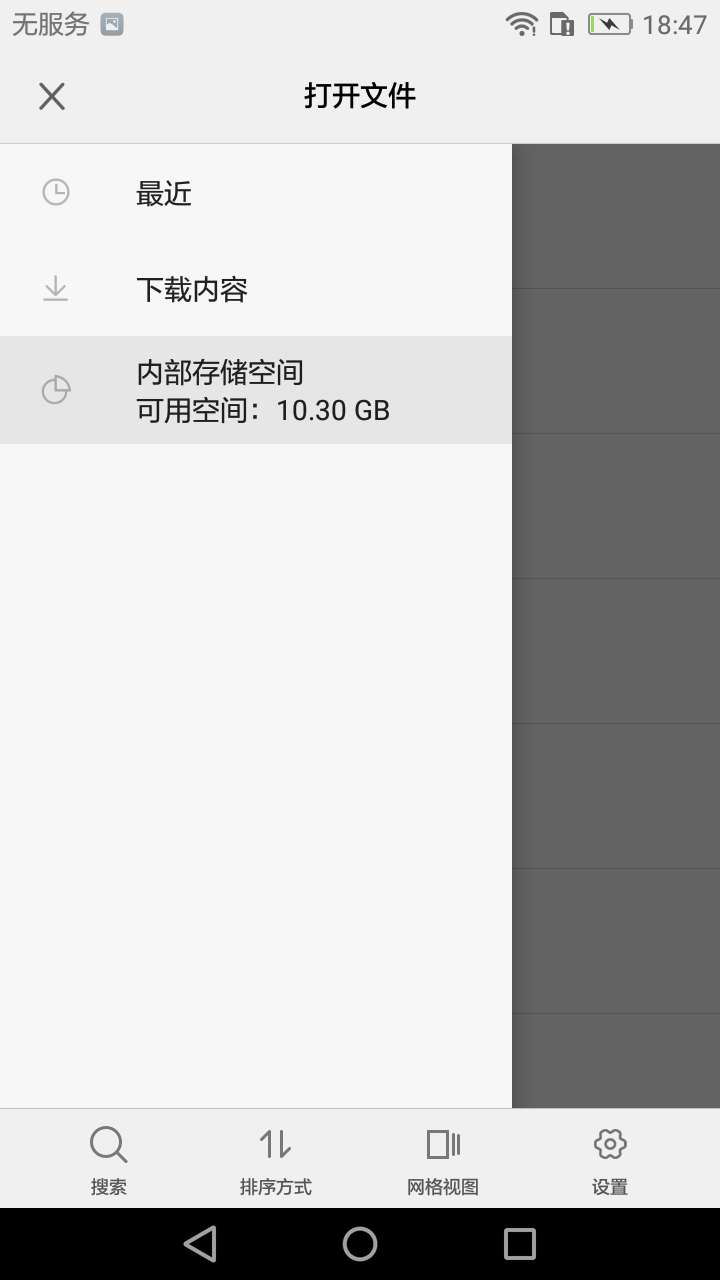The image size is (720, 1280).
Task: Close the 打开文件 file picker
Action: pos(52,96)
